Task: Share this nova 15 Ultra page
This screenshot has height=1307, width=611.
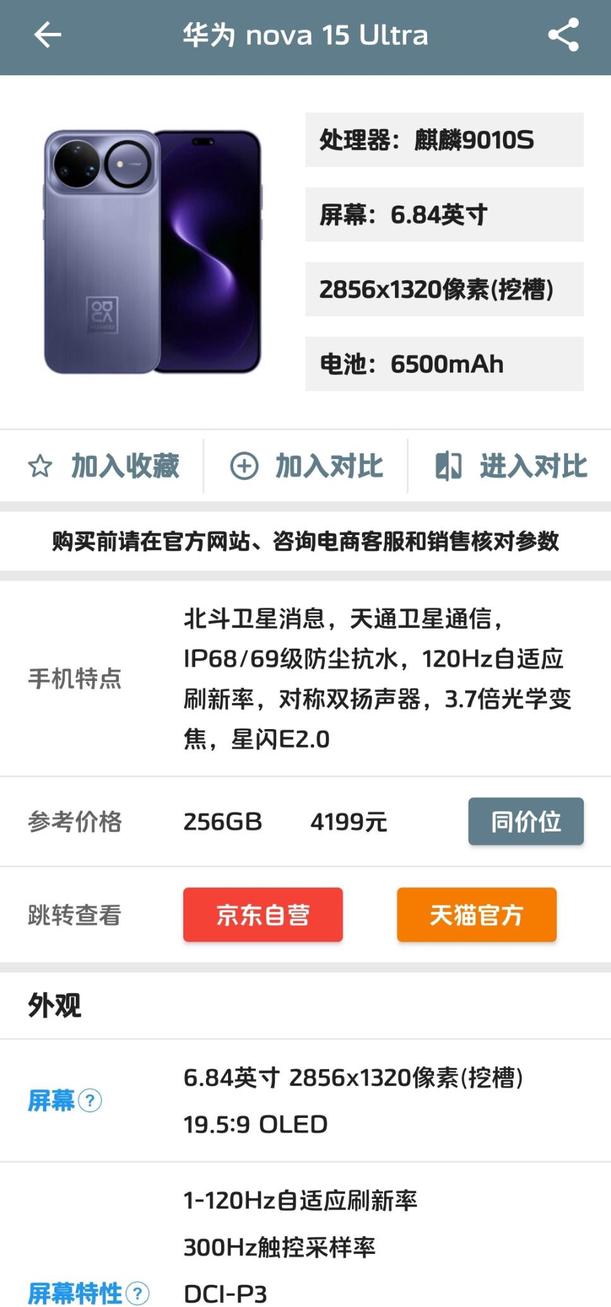Action: pyautogui.click(x=563, y=35)
